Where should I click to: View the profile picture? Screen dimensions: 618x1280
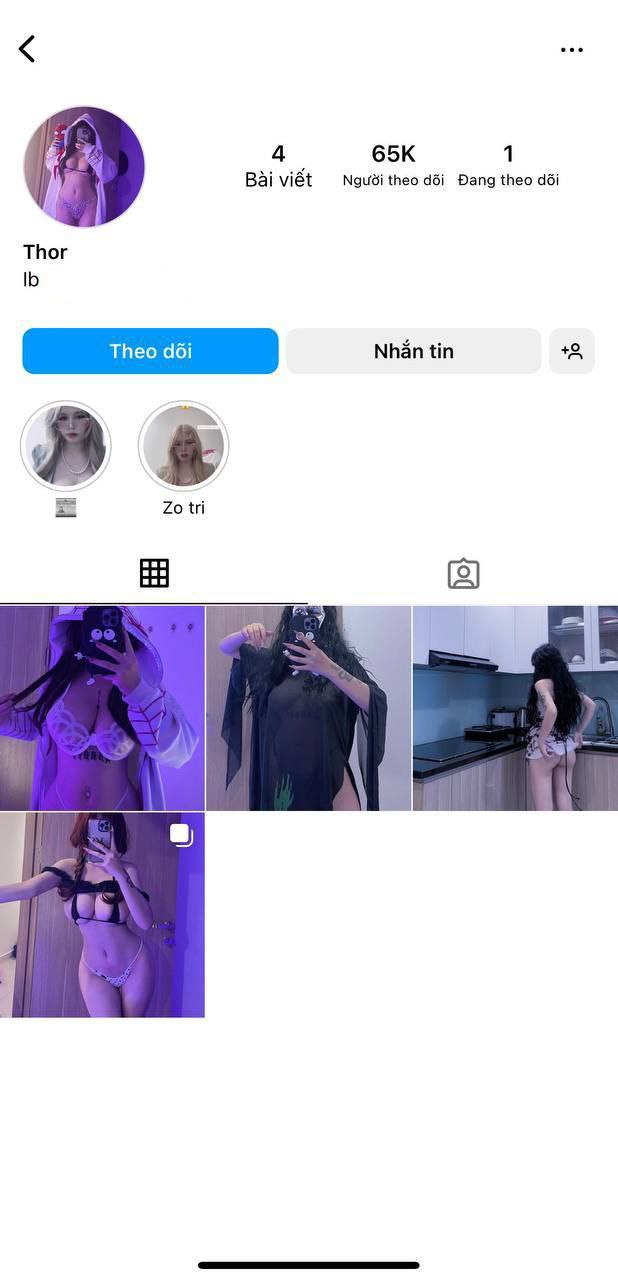click(84, 167)
